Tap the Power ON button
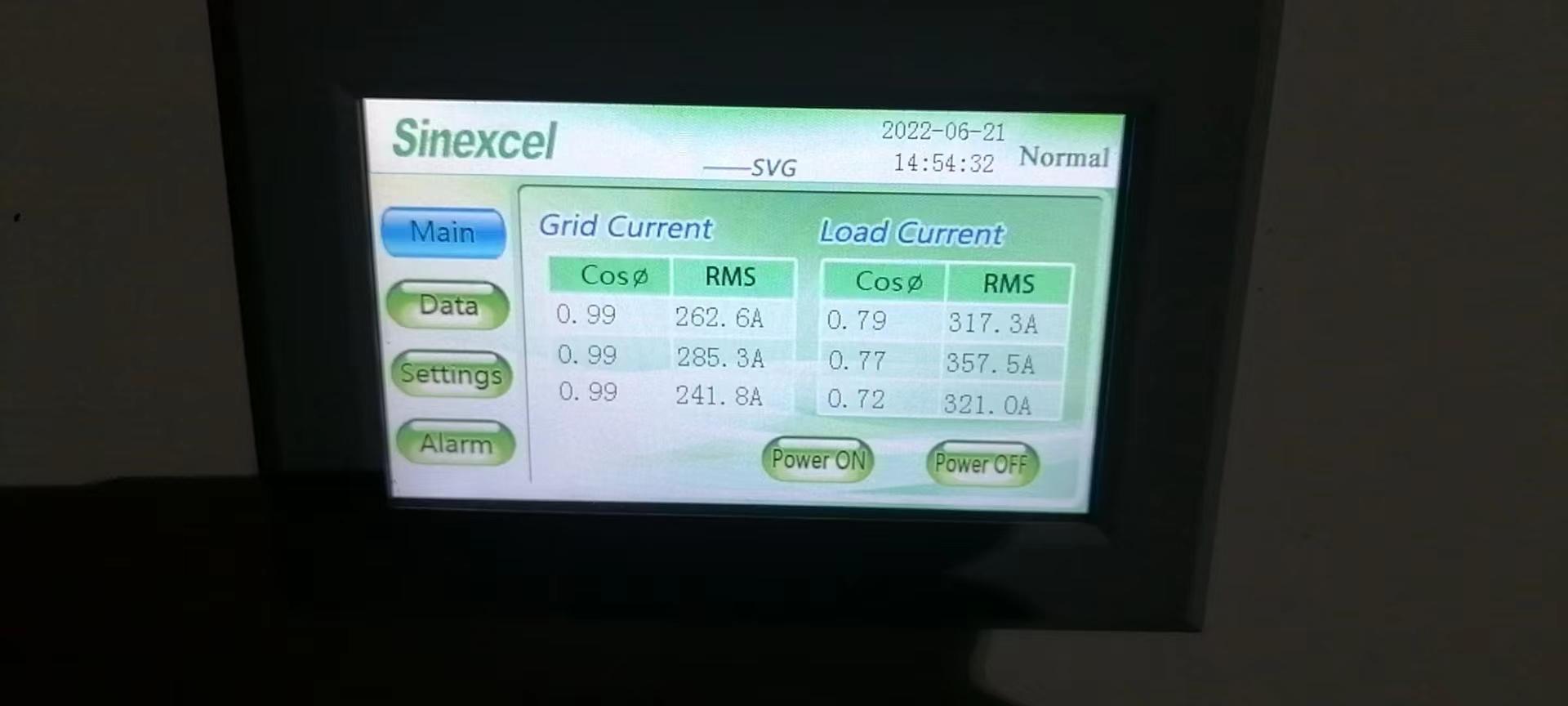 click(x=817, y=460)
